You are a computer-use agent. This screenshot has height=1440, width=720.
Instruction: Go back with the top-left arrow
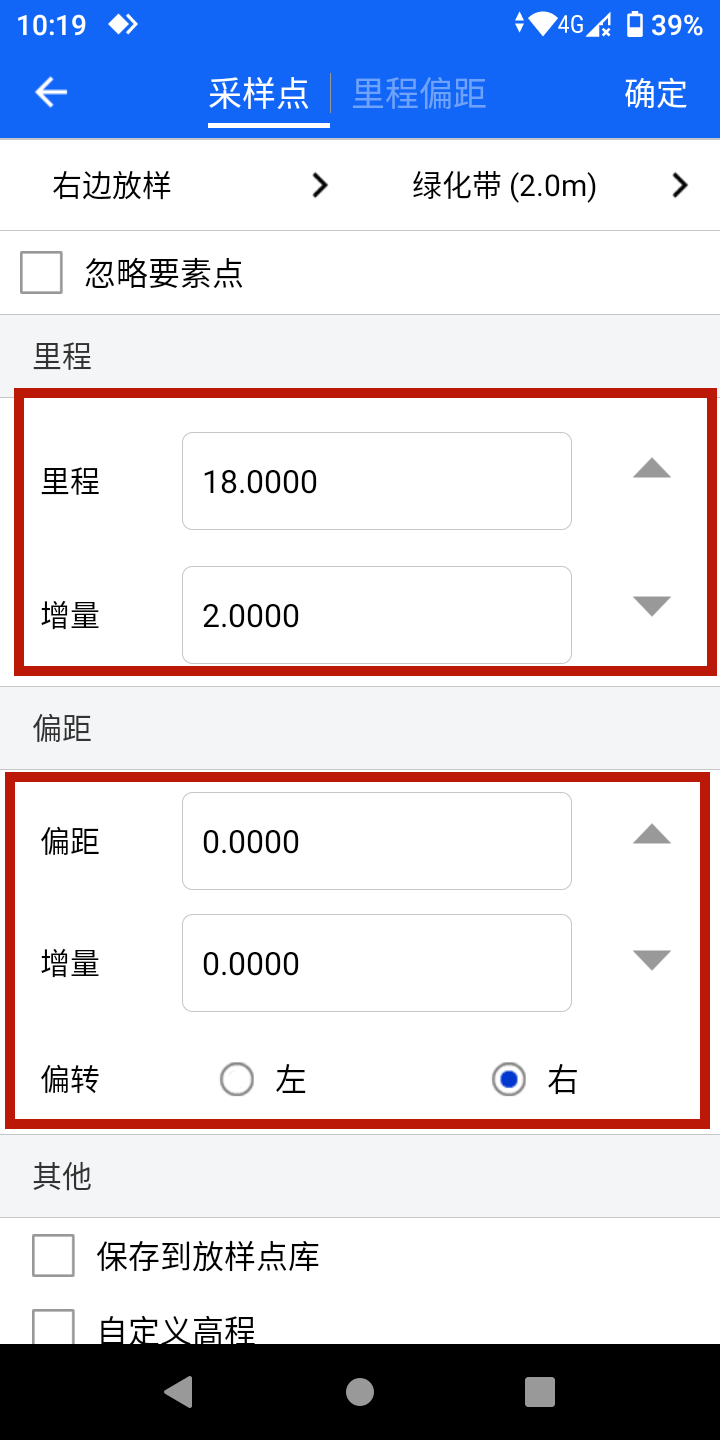click(51, 93)
